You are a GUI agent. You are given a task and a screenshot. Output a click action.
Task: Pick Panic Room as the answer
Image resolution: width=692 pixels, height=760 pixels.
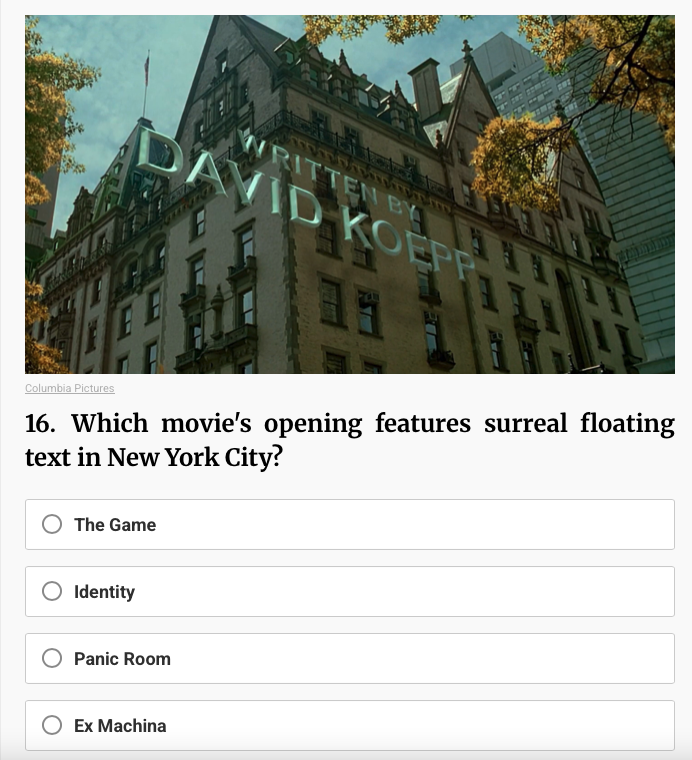(x=53, y=659)
